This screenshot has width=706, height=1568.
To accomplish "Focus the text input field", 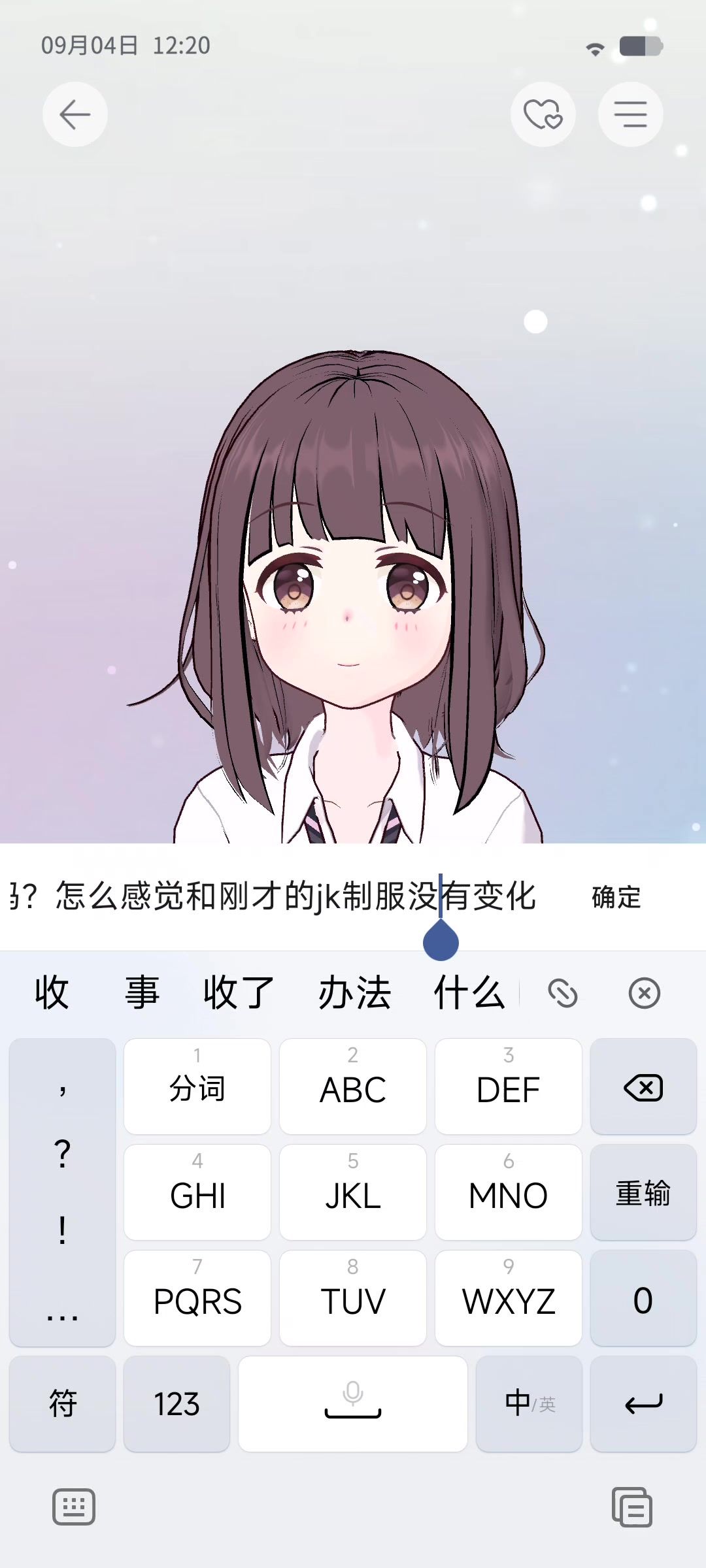I will [x=275, y=896].
